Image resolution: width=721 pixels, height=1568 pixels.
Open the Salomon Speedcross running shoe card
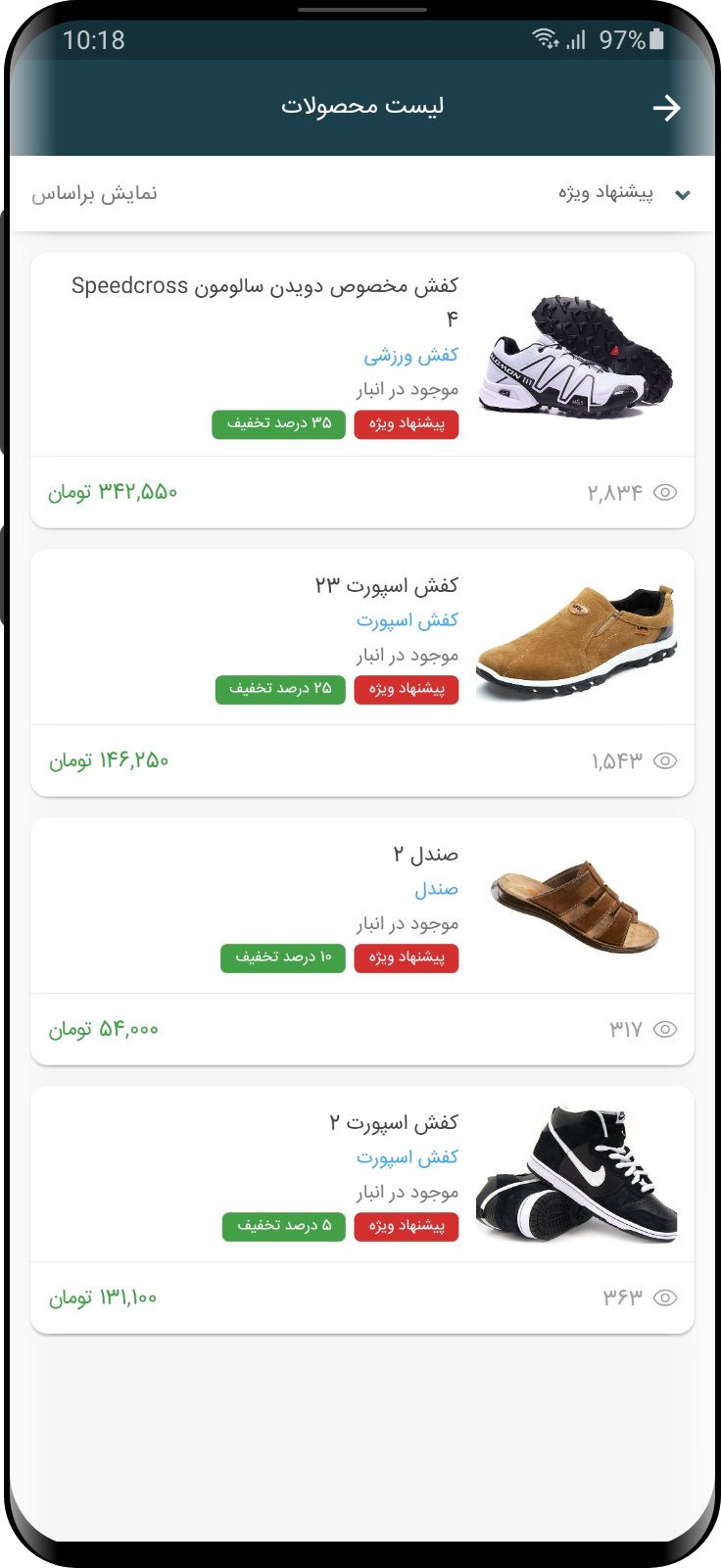(x=362, y=390)
